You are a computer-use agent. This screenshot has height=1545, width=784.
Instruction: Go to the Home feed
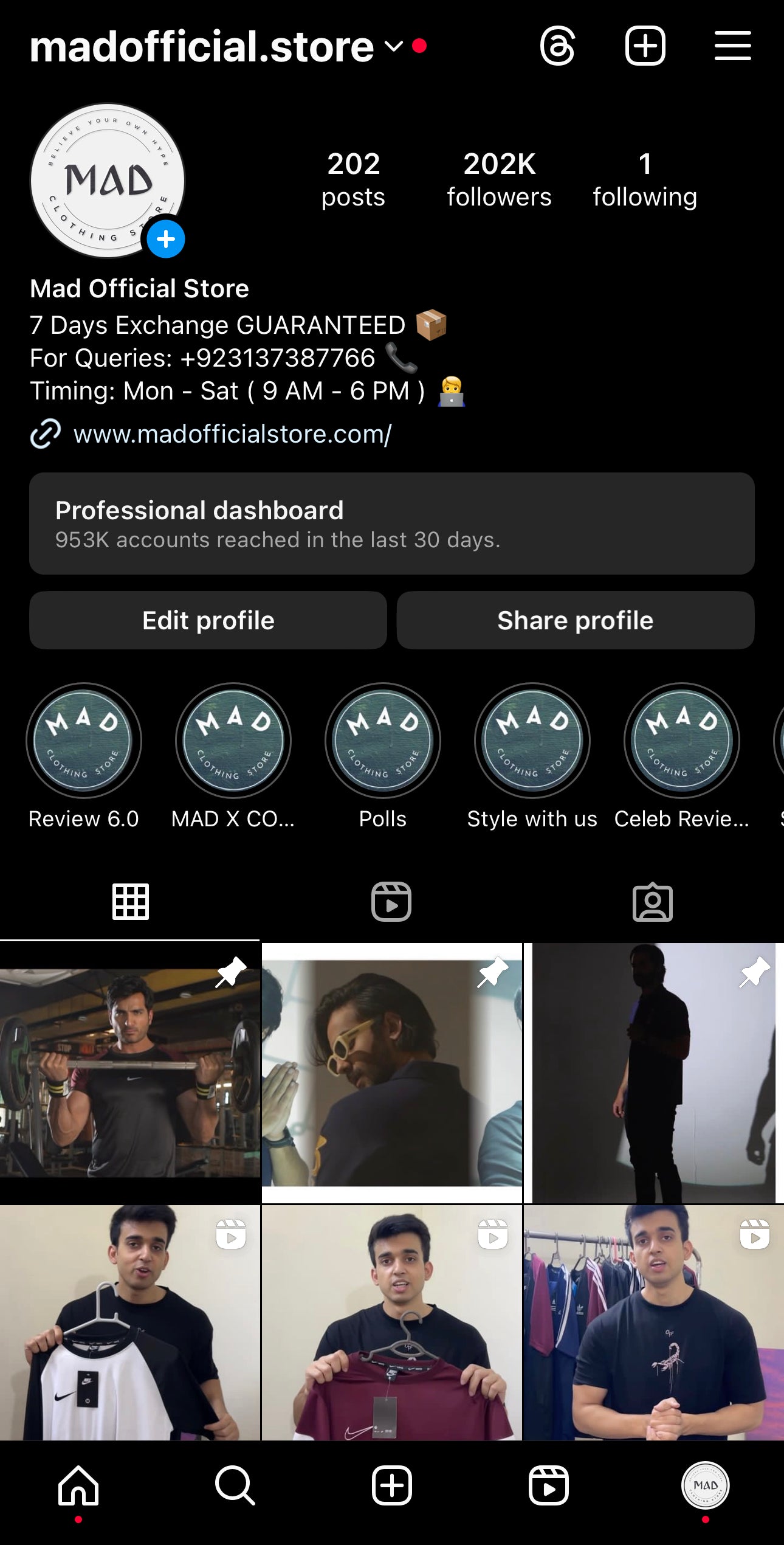coord(78,1485)
